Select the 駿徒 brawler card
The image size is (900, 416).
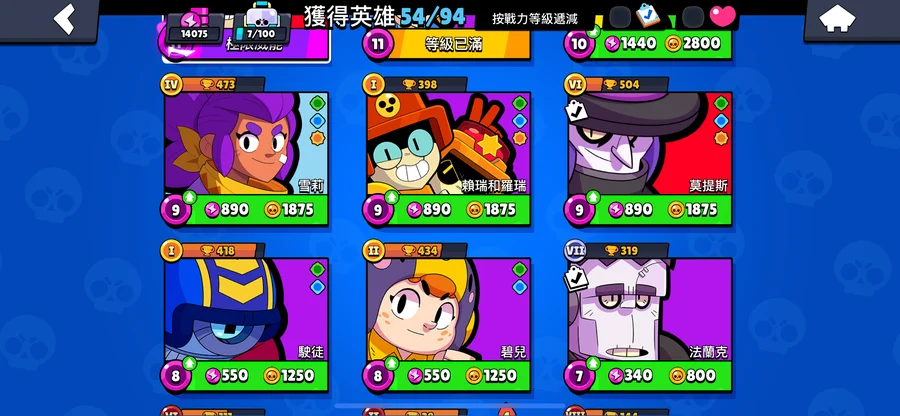coord(246,310)
